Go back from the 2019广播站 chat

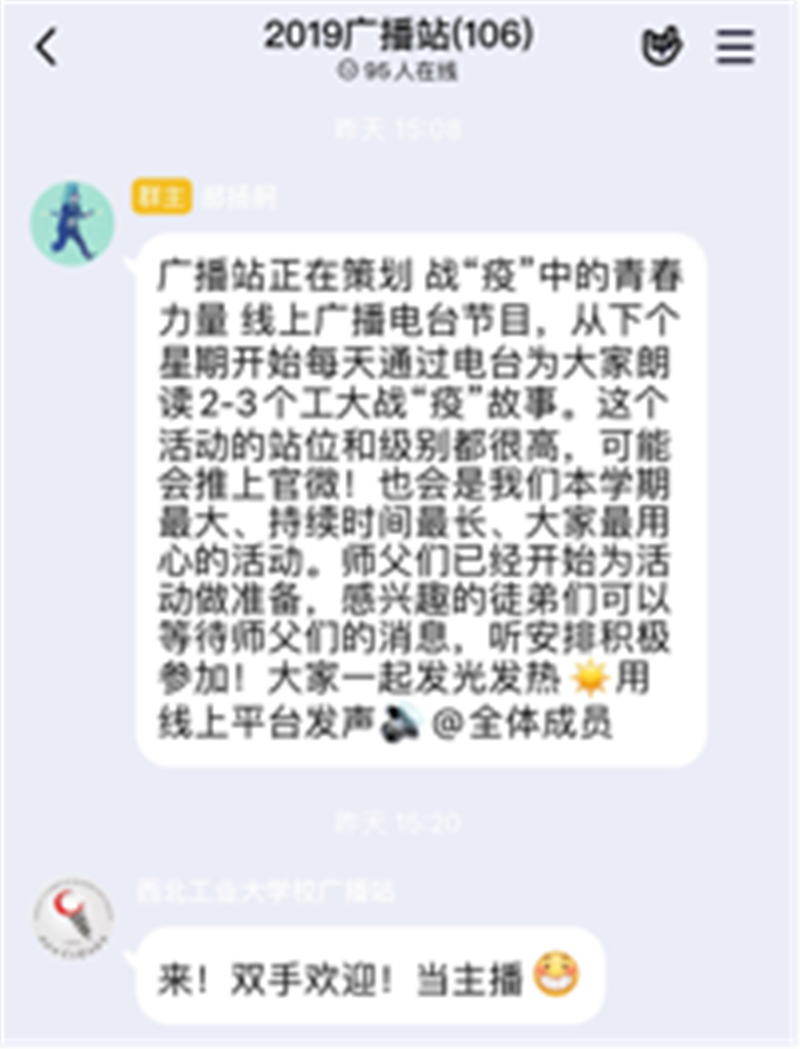47,48
